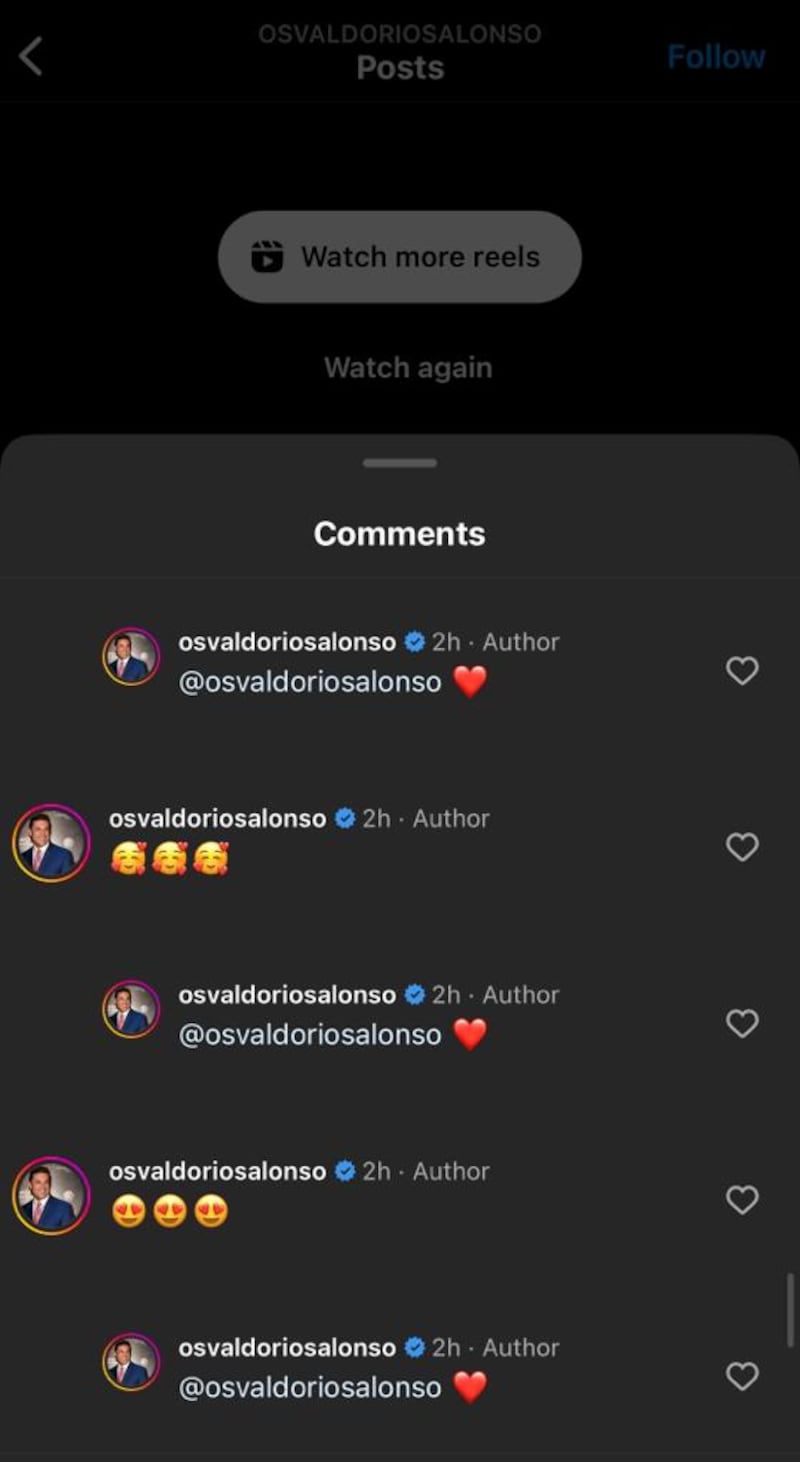Tap the Watch more reels button
800x1462 pixels.
point(399,257)
